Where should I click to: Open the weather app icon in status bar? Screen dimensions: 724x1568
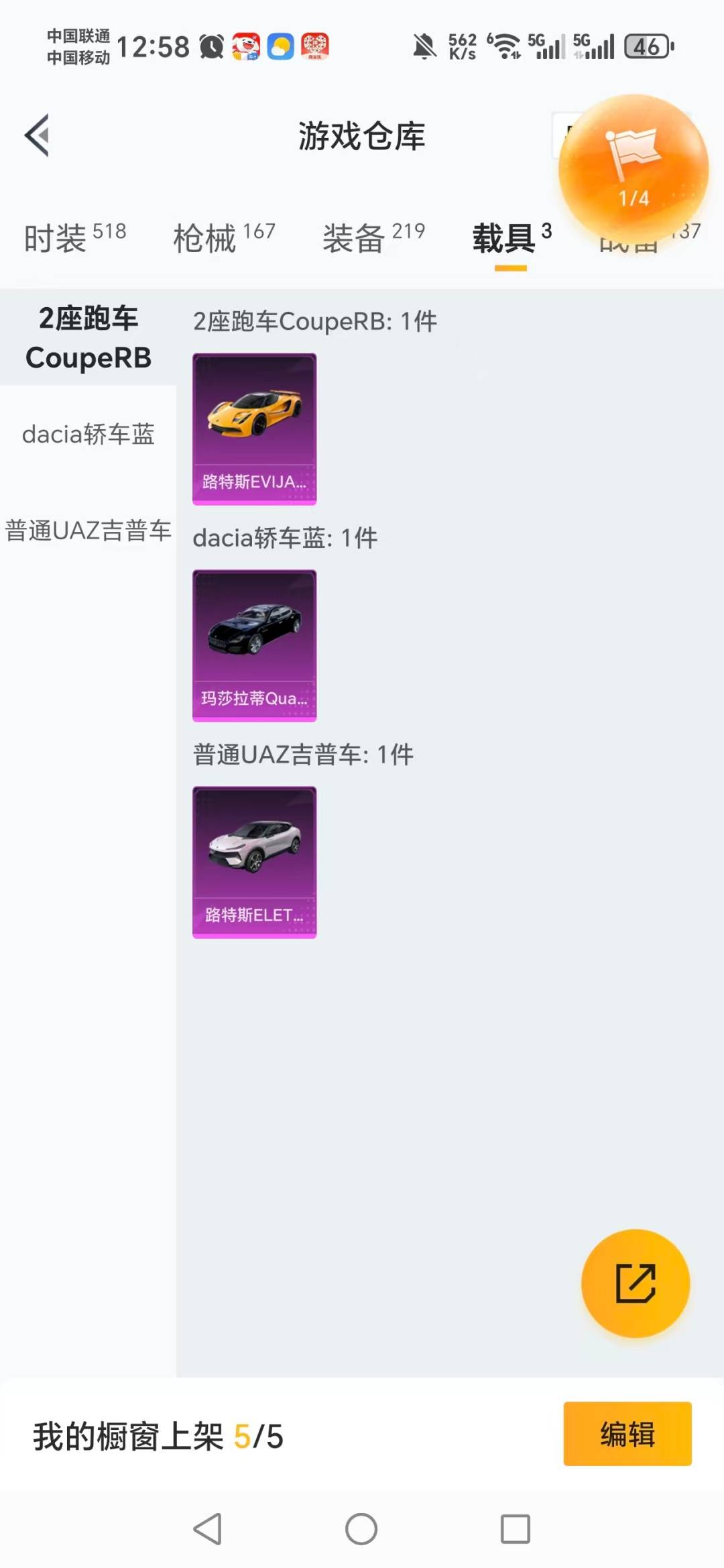coord(282,45)
